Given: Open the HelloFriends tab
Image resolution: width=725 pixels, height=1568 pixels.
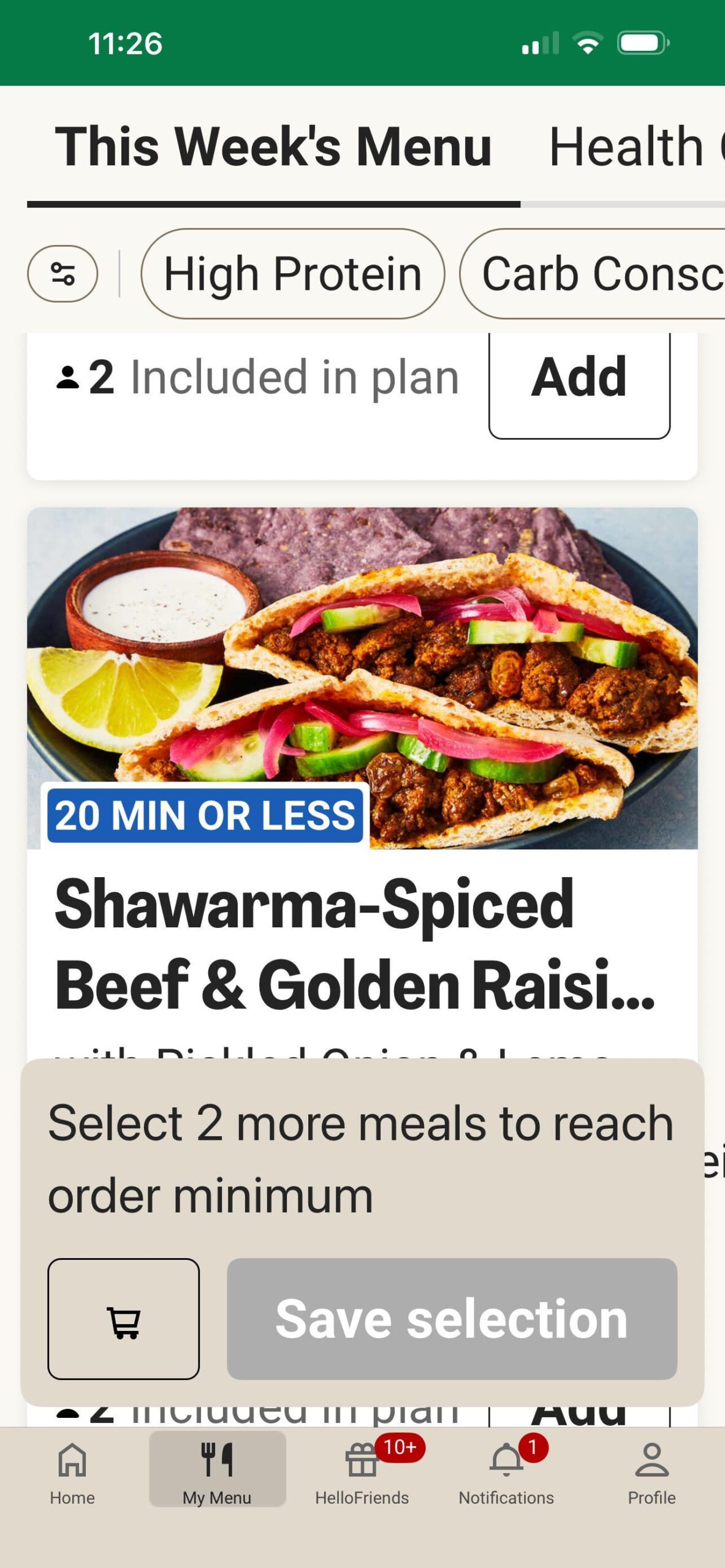Looking at the screenshot, I should [362, 1471].
